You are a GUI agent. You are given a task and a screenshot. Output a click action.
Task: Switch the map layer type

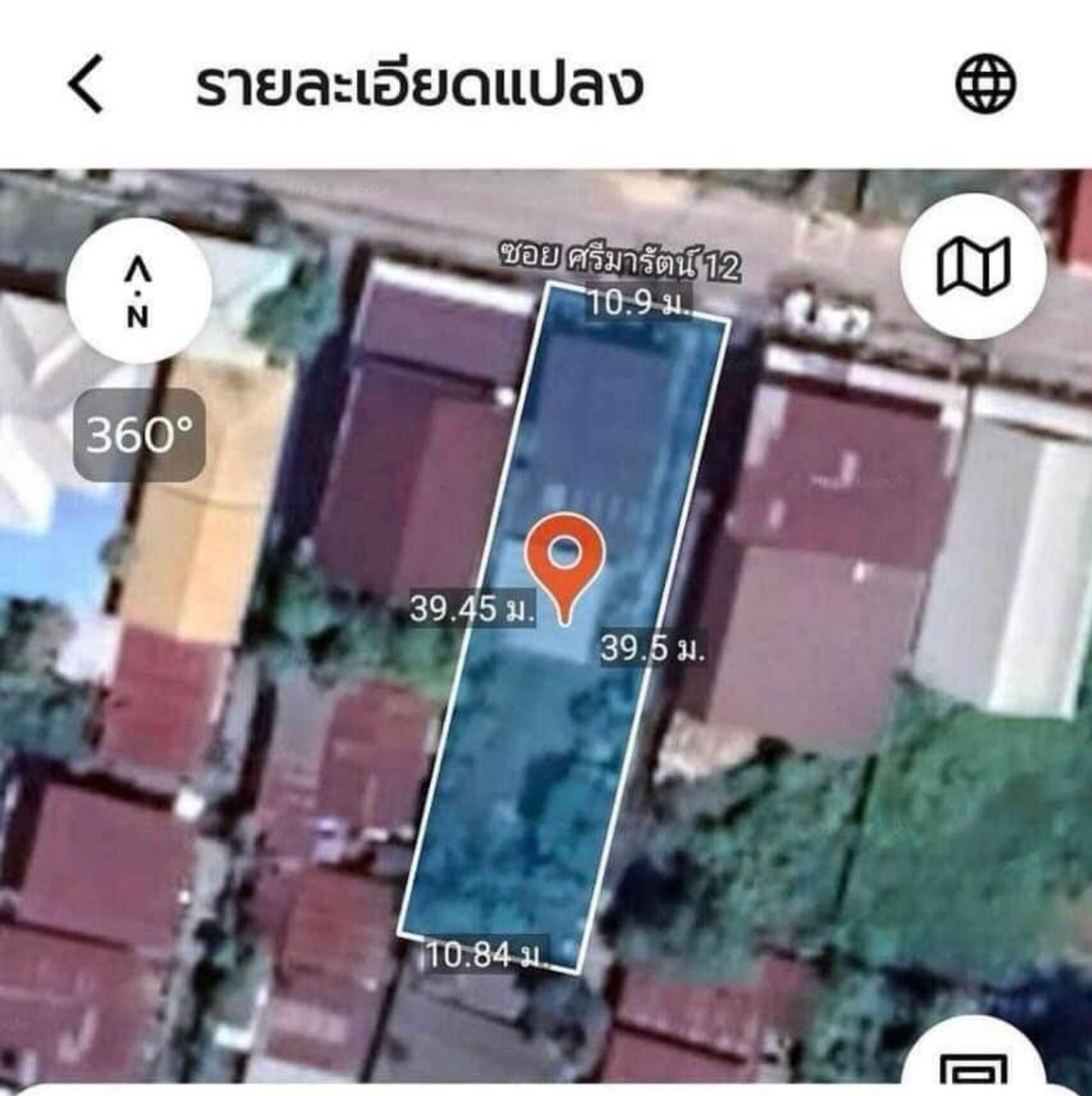973,265
